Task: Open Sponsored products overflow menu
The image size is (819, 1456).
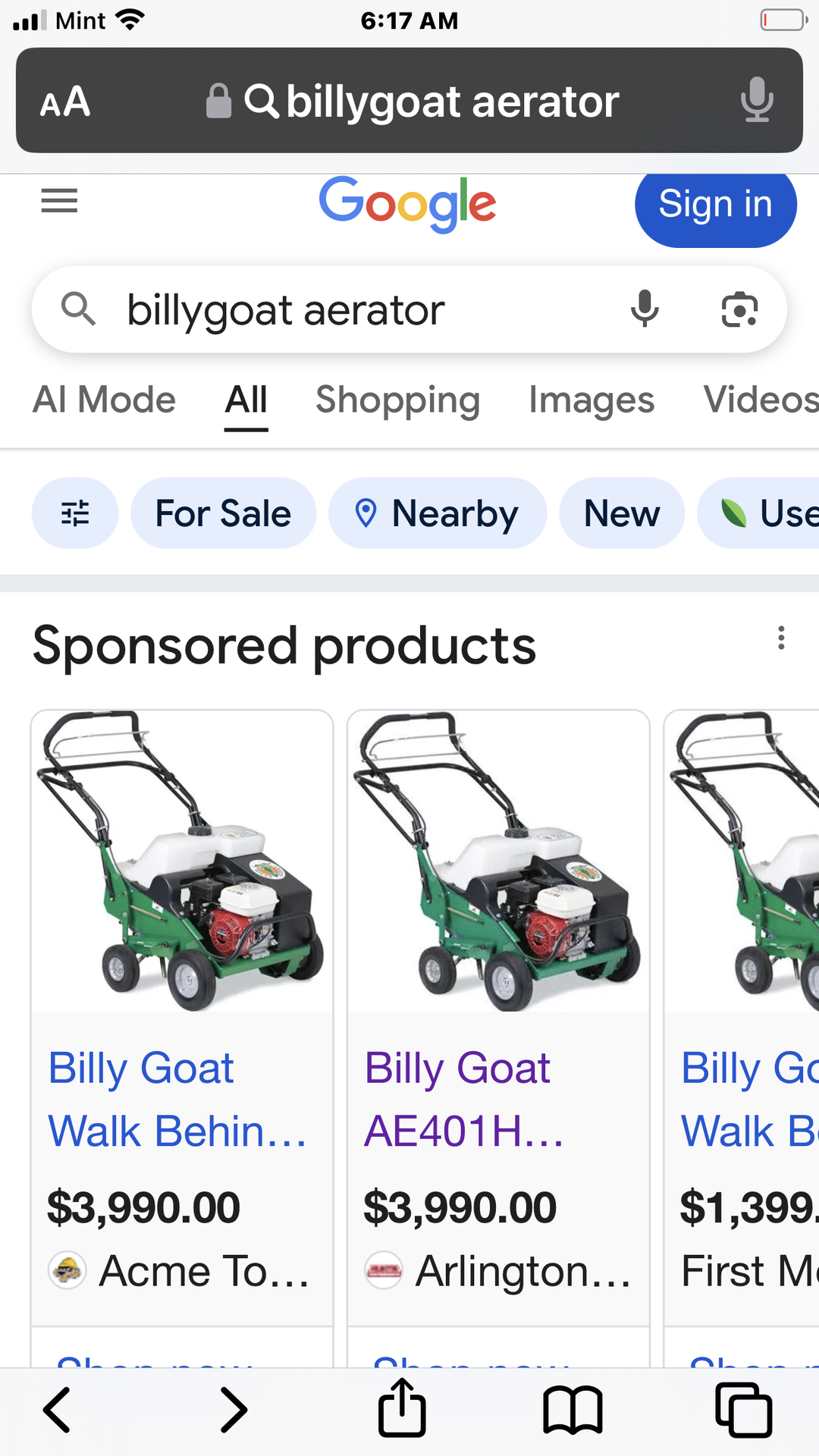Action: coord(781,638)
